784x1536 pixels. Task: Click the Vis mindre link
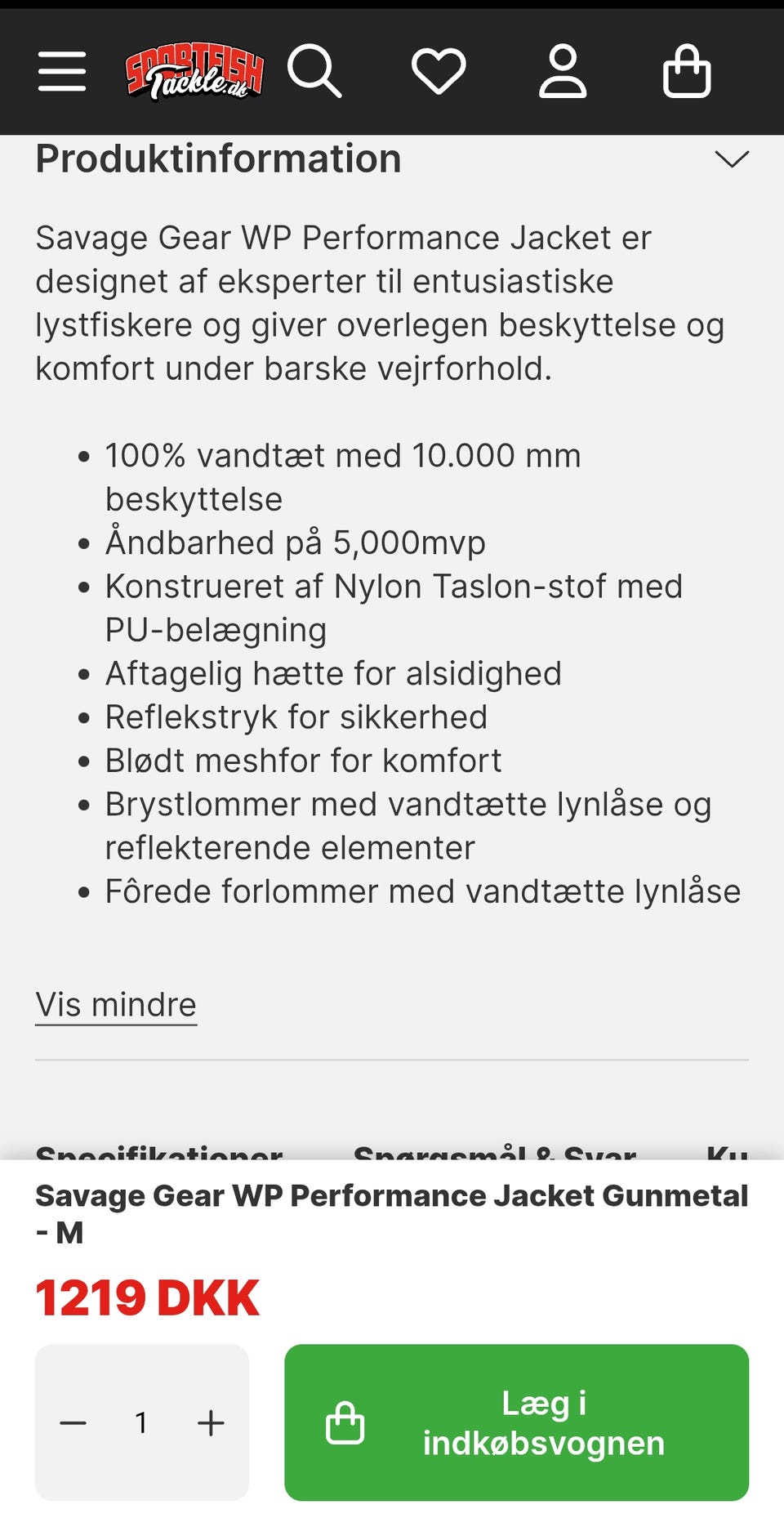114,1004
